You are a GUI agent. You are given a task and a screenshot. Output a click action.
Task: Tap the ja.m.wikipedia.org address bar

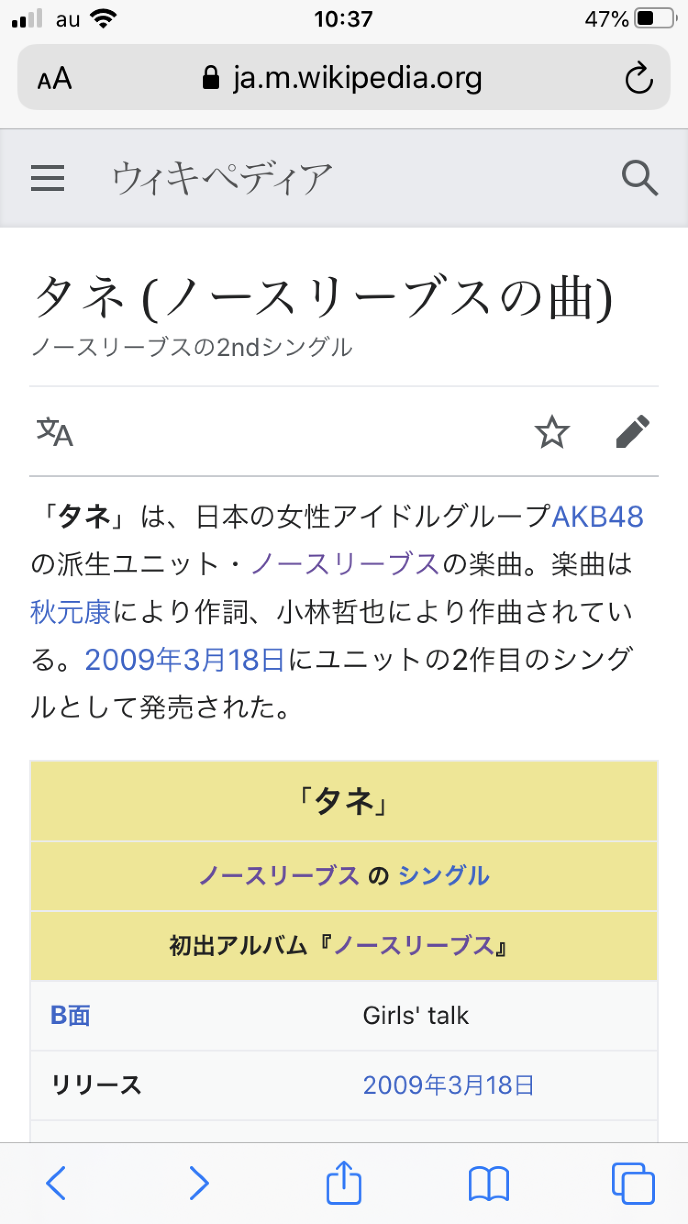pyautogui.click(x=343, y=78)
